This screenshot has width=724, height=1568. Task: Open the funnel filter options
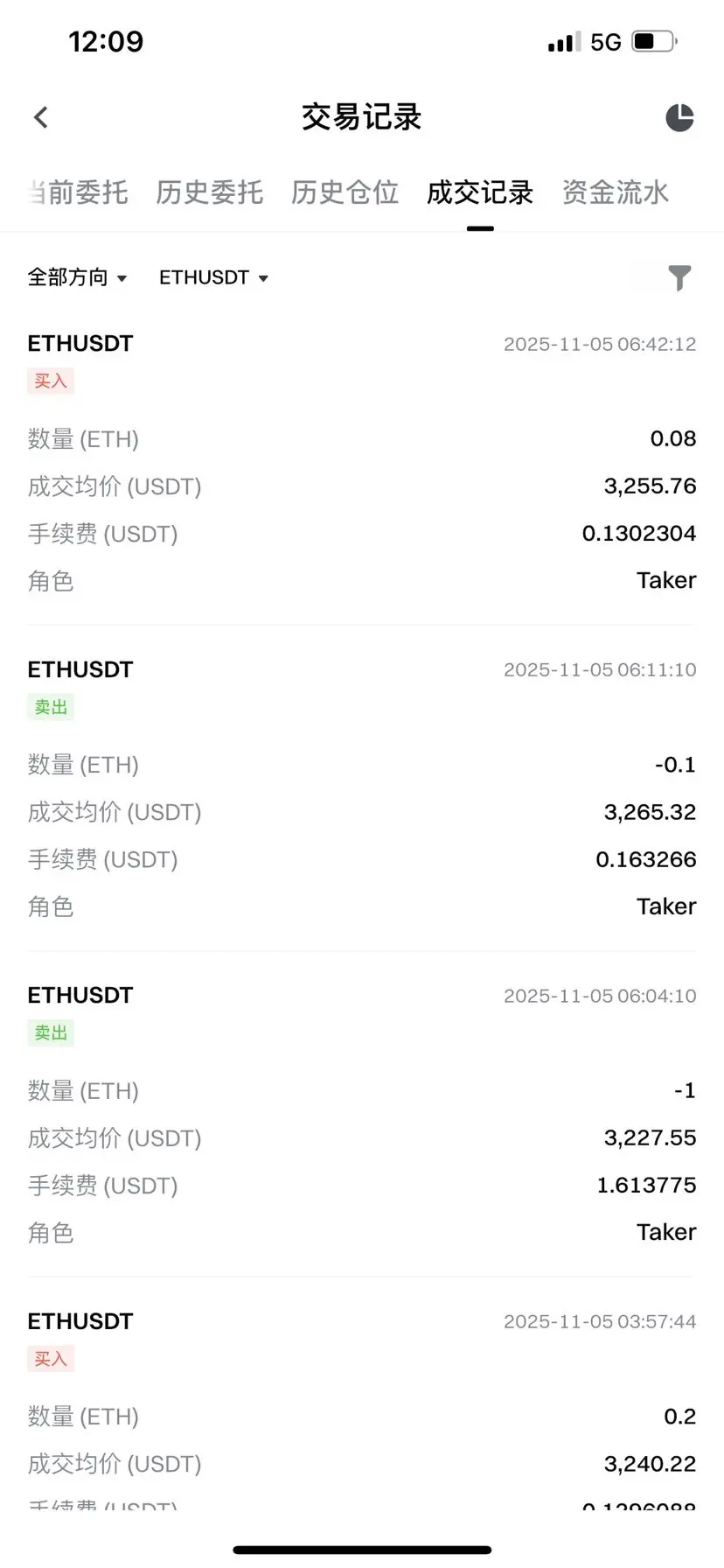point(679,277)
